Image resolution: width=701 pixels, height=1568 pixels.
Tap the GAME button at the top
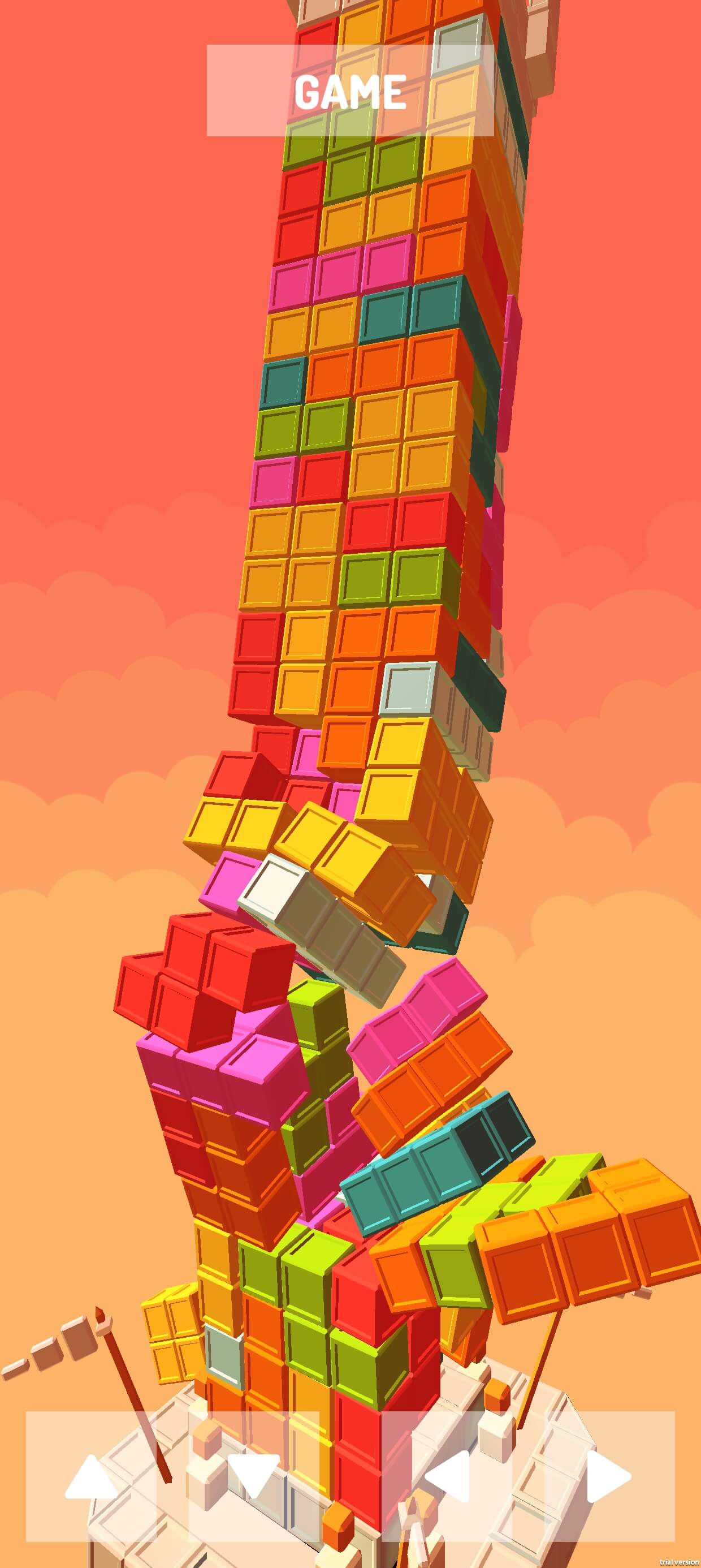pos(350,91)
